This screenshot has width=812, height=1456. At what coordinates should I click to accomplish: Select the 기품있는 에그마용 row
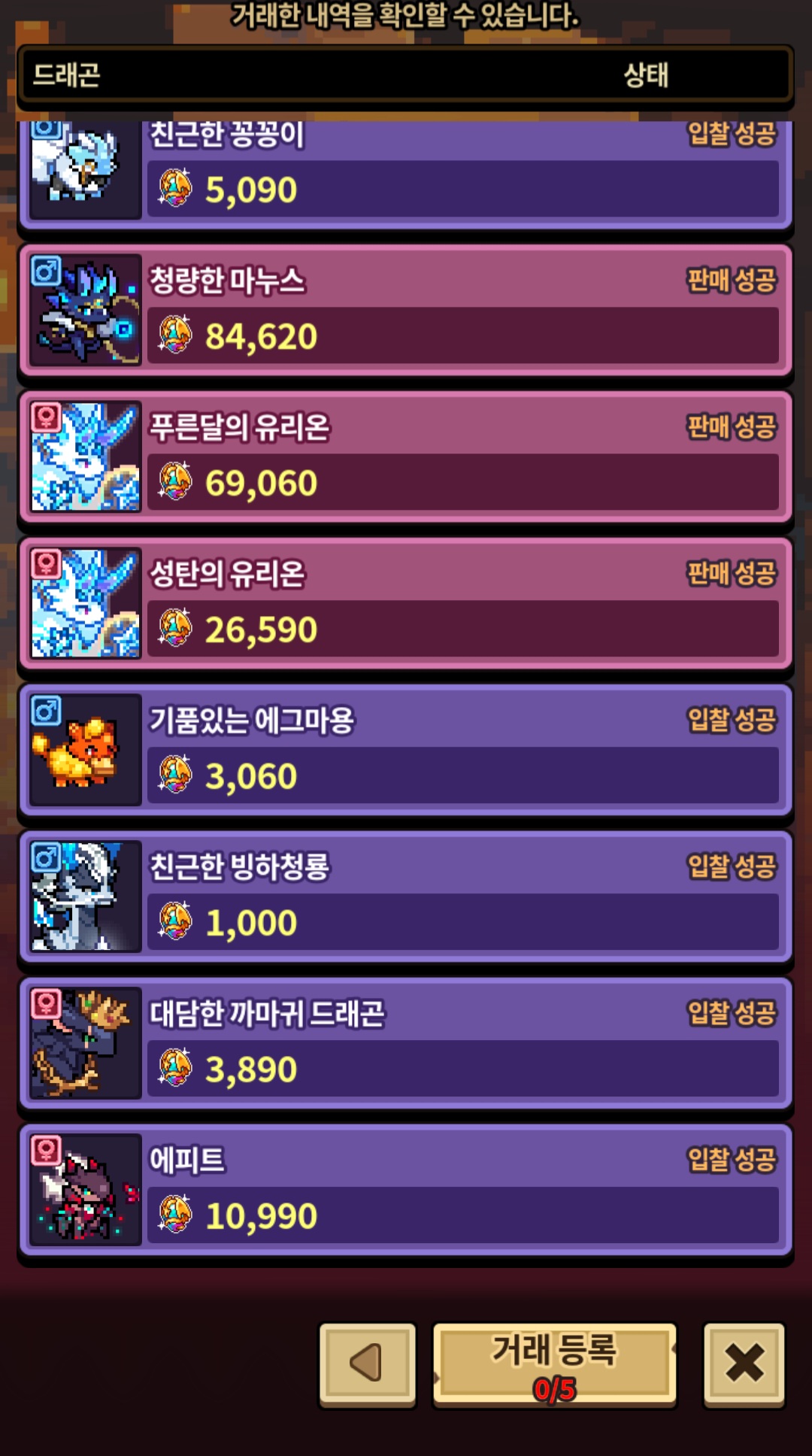405,750
